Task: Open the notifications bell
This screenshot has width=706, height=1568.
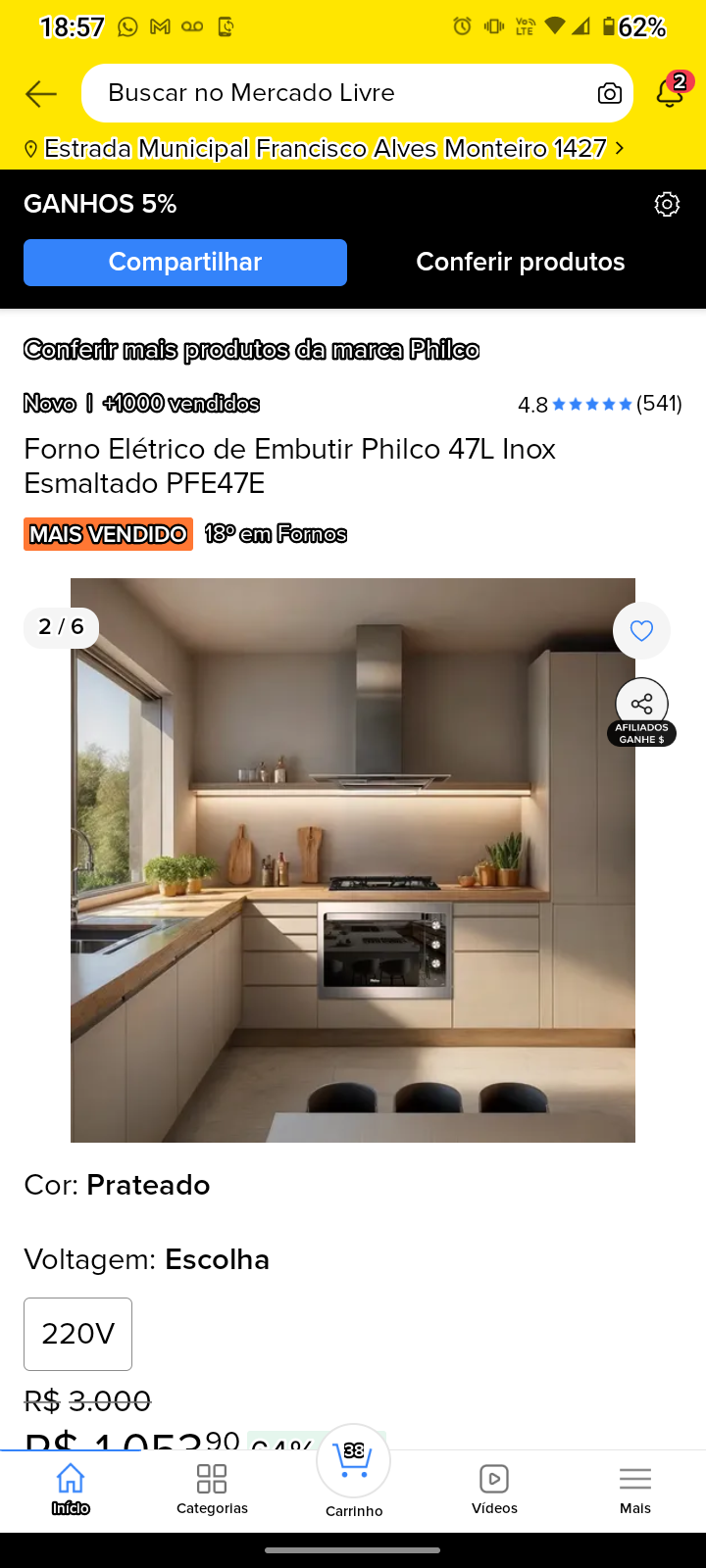Action: tap(670, 93)
